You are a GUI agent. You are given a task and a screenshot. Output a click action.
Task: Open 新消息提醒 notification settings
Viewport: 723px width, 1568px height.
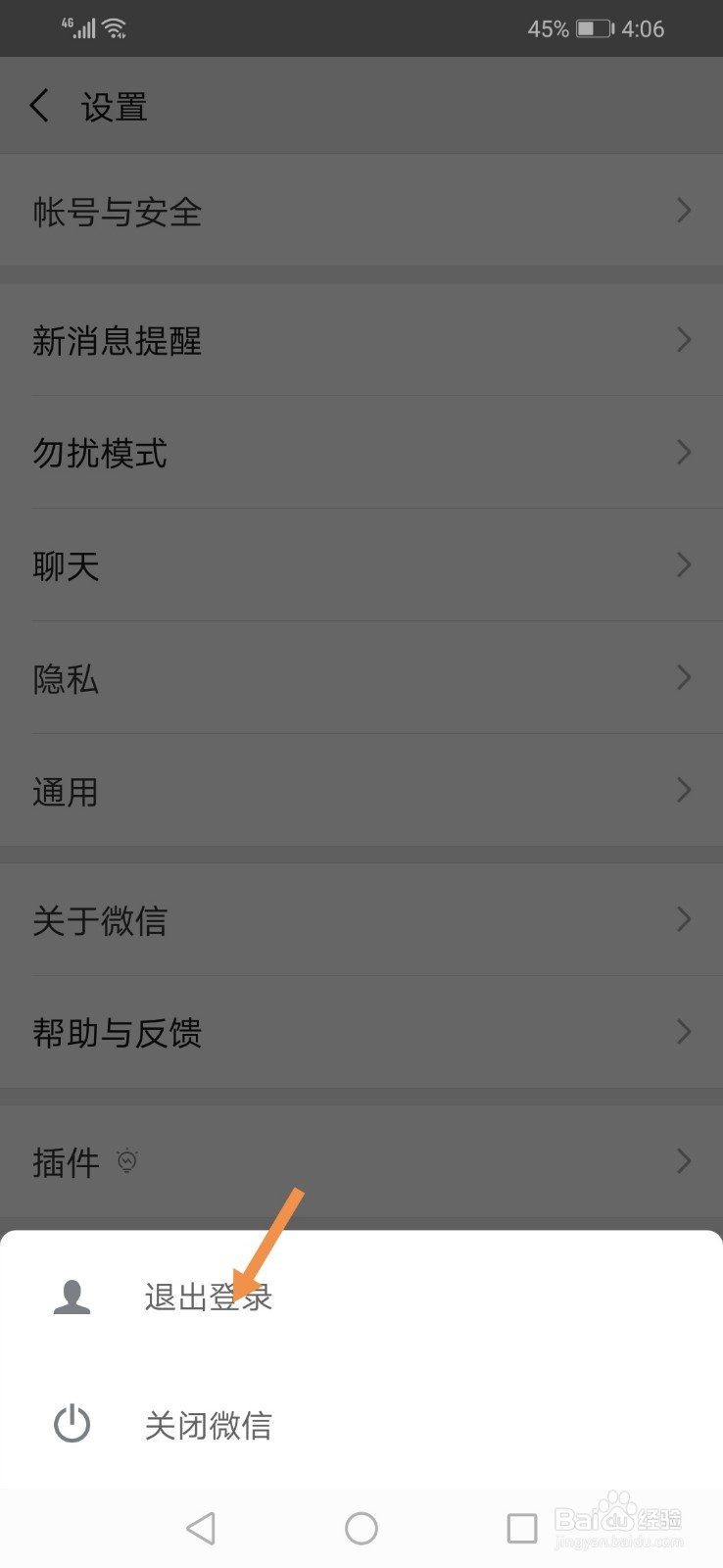118,341
